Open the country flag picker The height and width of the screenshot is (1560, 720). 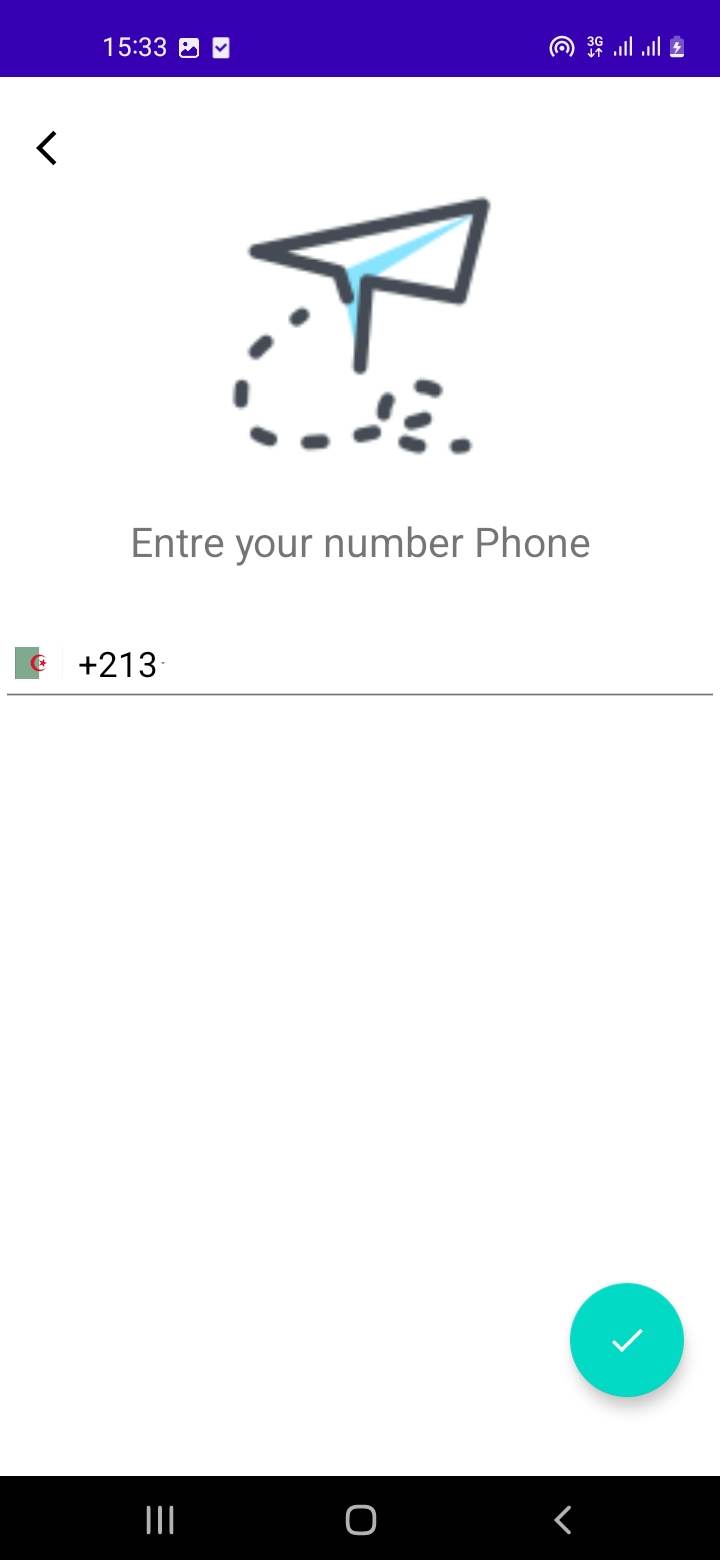pos(31,663)
